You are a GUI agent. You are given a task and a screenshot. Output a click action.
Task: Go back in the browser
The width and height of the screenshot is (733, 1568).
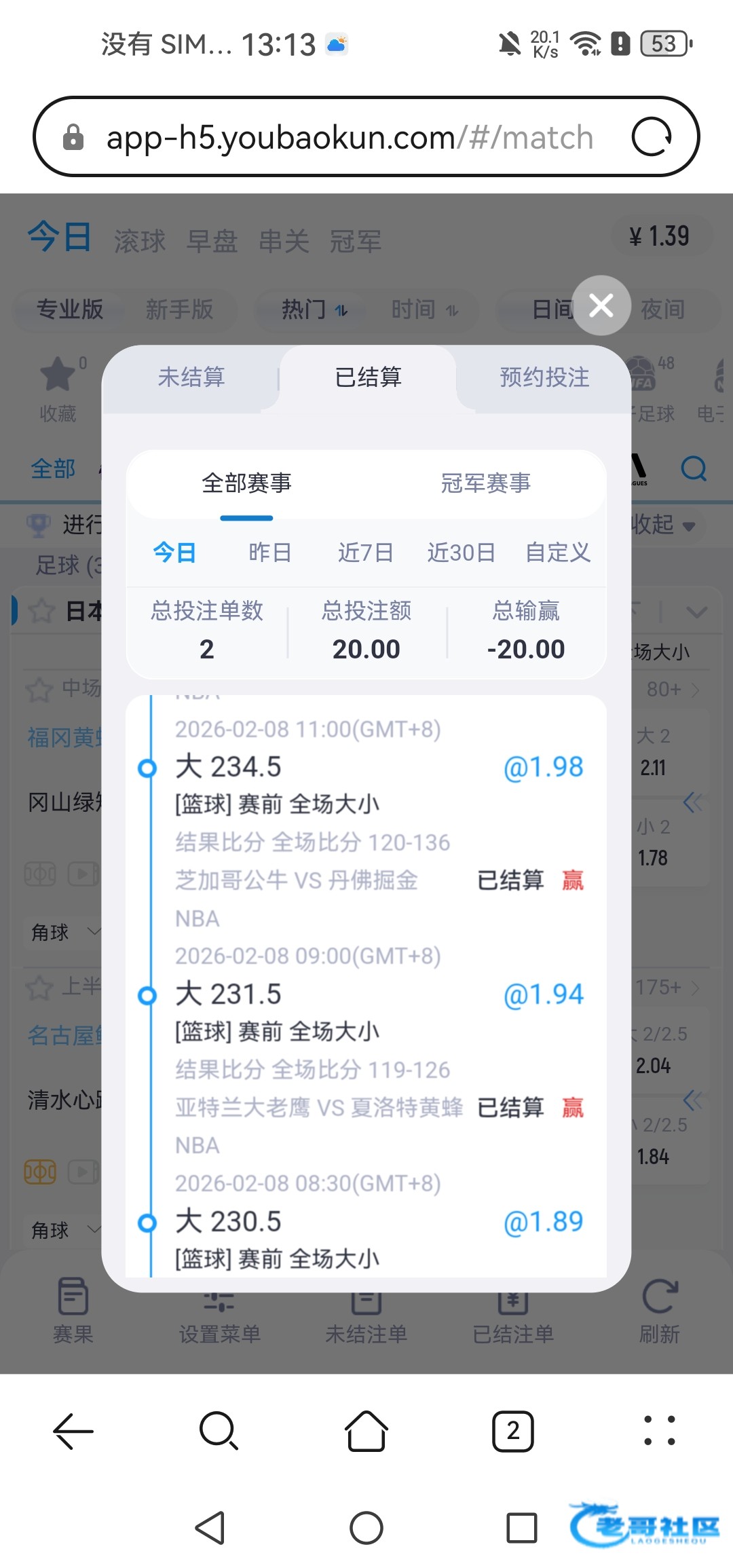click(x=73, y=1431)
